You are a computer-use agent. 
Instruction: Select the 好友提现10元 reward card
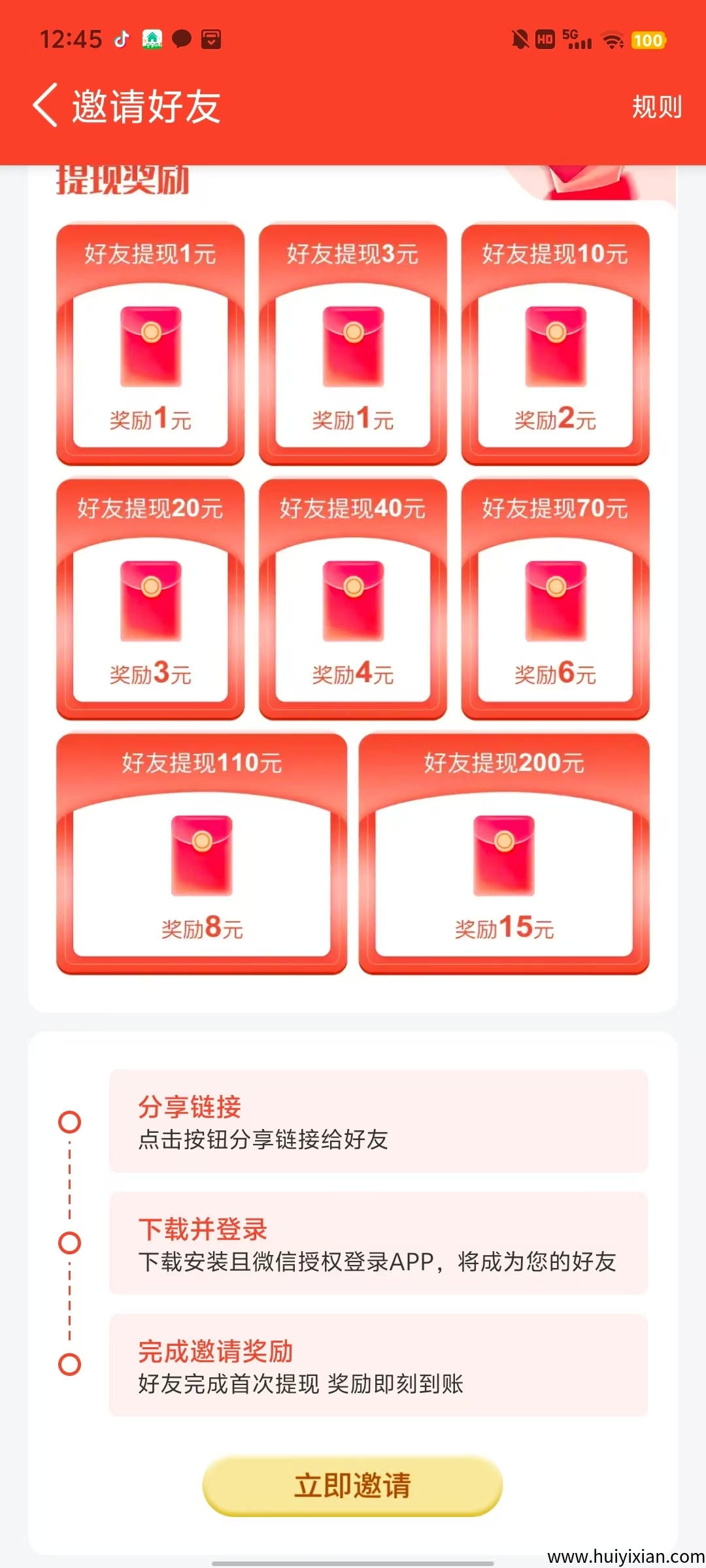click(554, 340)
